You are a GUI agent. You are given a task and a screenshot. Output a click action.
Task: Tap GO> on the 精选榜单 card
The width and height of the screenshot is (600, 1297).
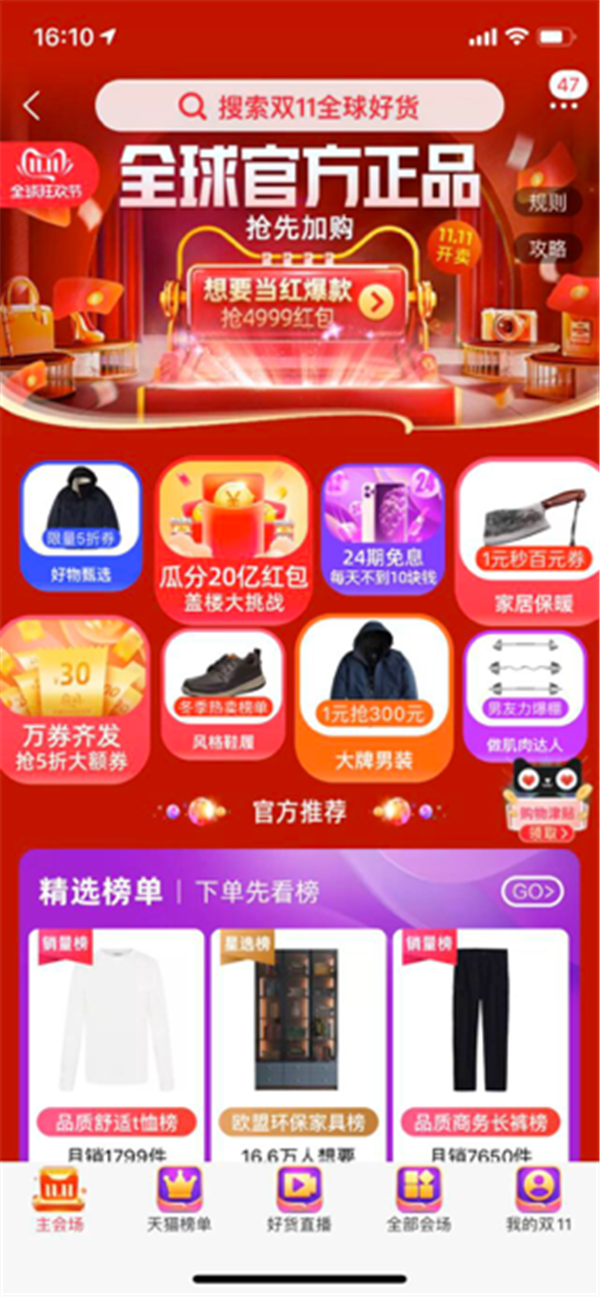pos(531,890)
